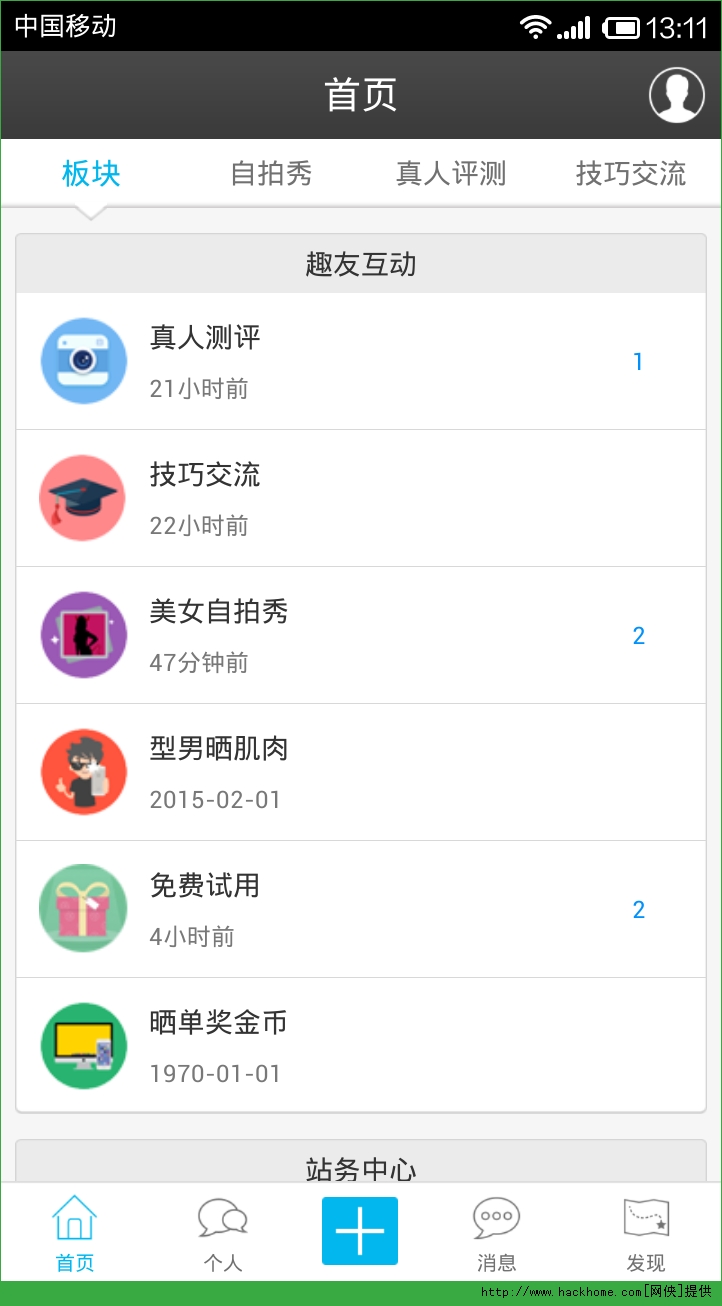Open the 晒单奖金币 board
The image size is (722, 1306).
coord(361,1046)
